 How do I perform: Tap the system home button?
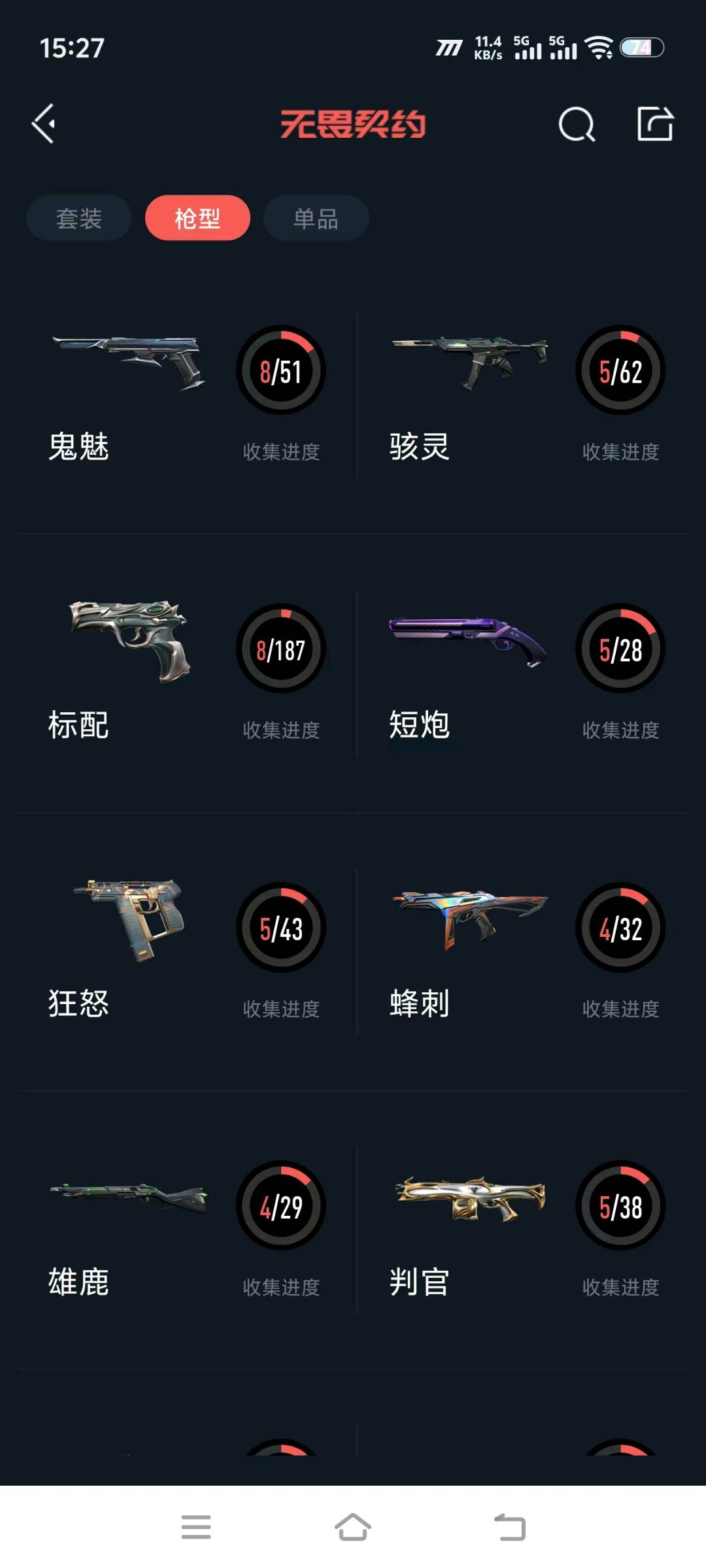353,1527
